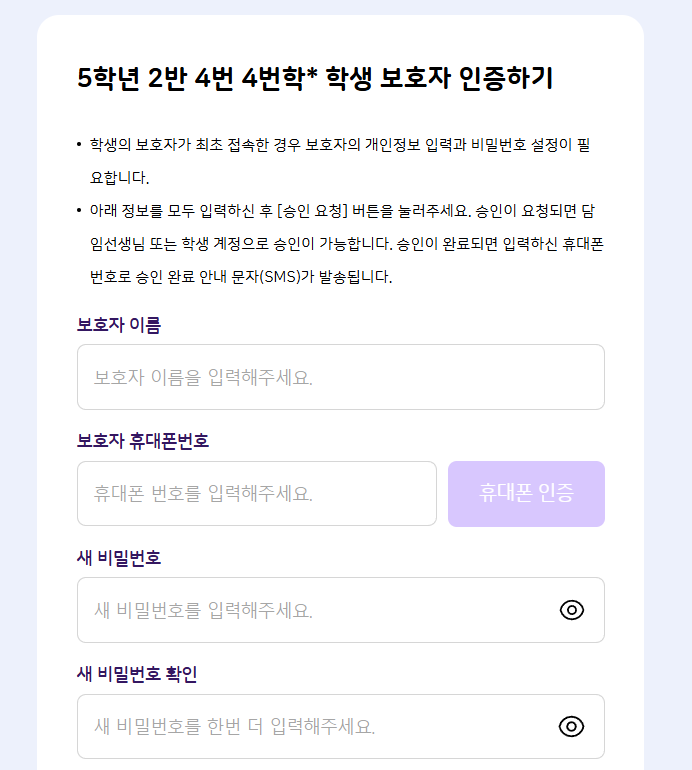Tap the 휴대폰 인증 button
Image resolution: width=692 pixels, height=770 pixels.
[526, 493]
